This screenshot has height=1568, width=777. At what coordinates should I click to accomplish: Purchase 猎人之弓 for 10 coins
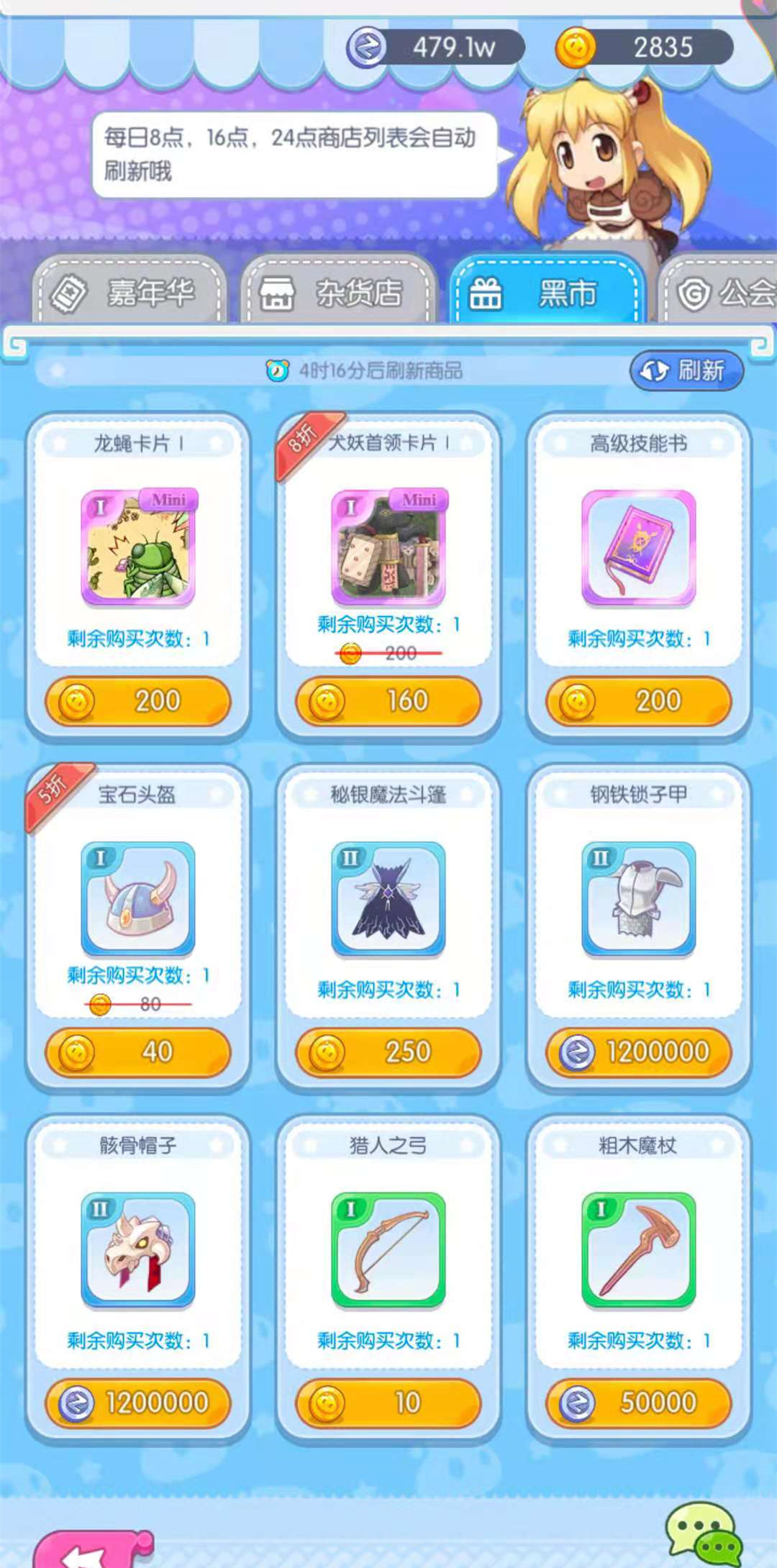coord(388,1403)
